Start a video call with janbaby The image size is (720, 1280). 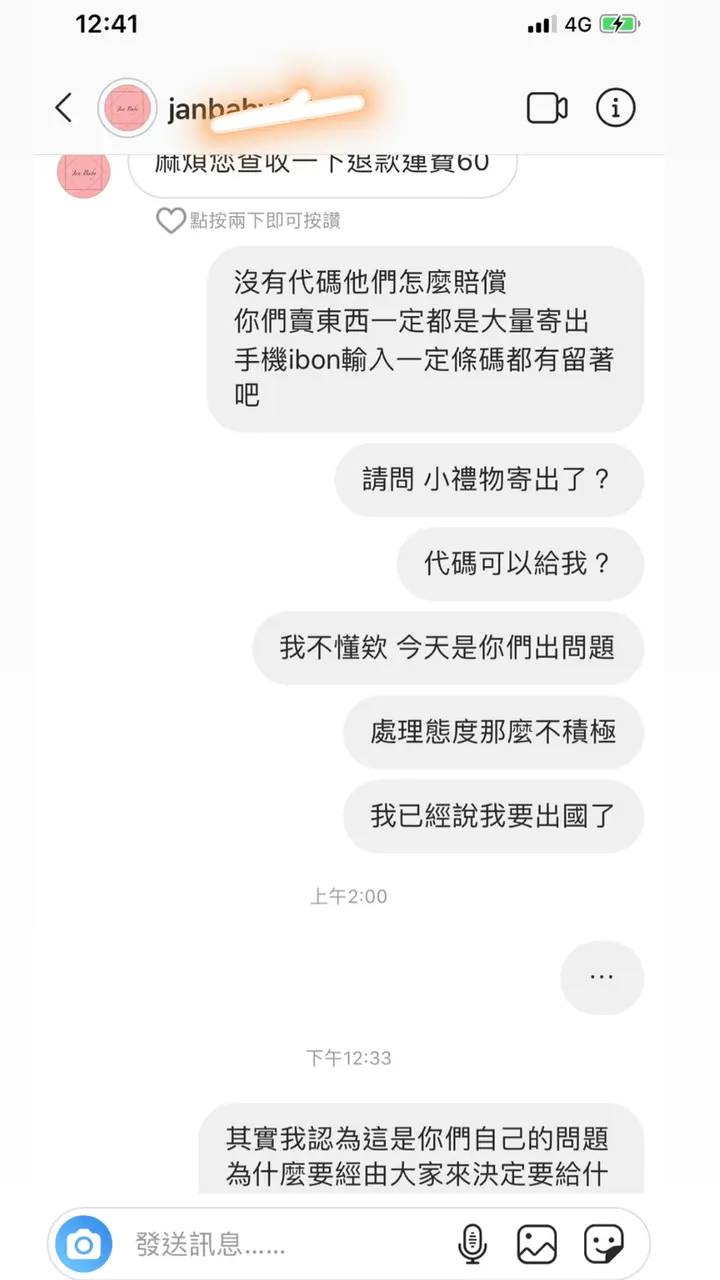pyautogui.click(x=547, y=108)
